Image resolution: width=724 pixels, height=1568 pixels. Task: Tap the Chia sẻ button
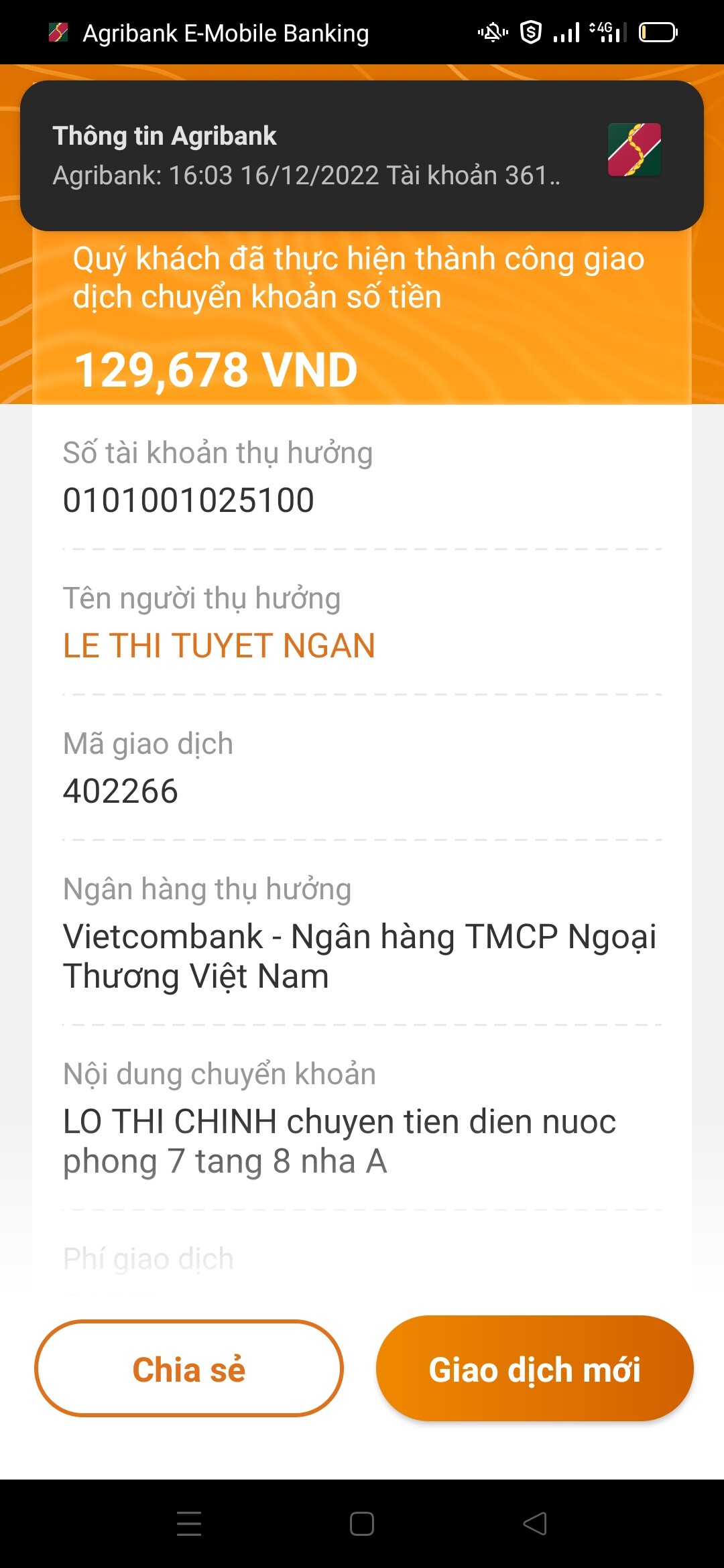189,1368
